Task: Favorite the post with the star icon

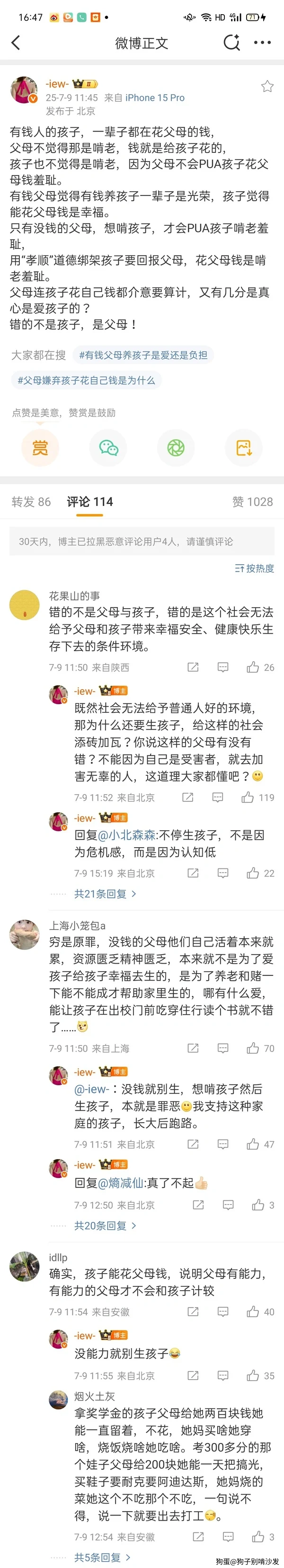Action: [267, 87]
